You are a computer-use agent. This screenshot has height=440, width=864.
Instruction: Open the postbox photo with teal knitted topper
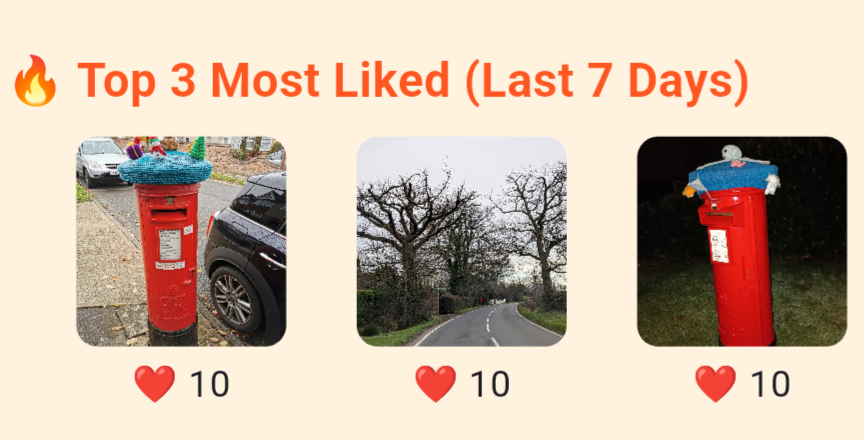click(181, 241)
